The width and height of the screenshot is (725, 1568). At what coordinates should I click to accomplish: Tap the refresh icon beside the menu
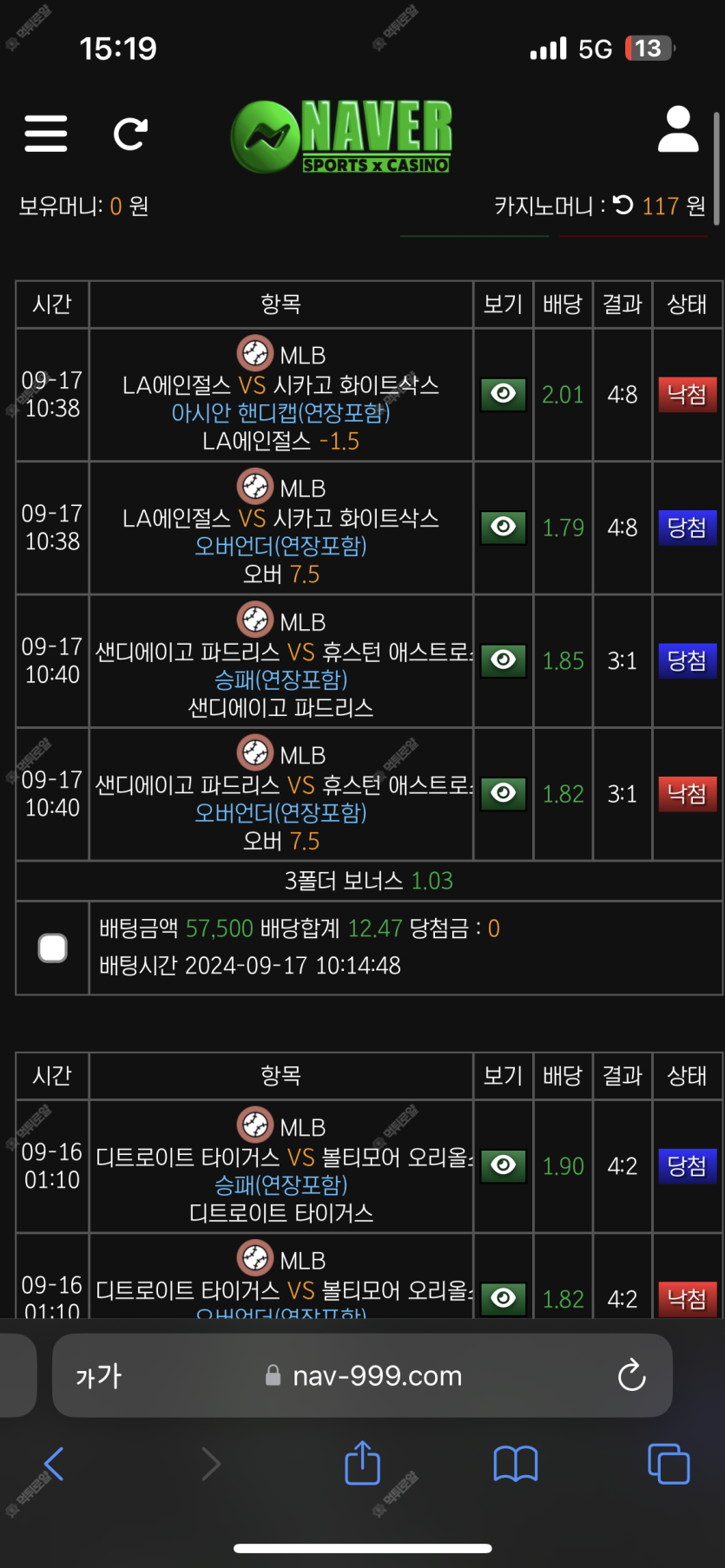[x=131, y=134]
